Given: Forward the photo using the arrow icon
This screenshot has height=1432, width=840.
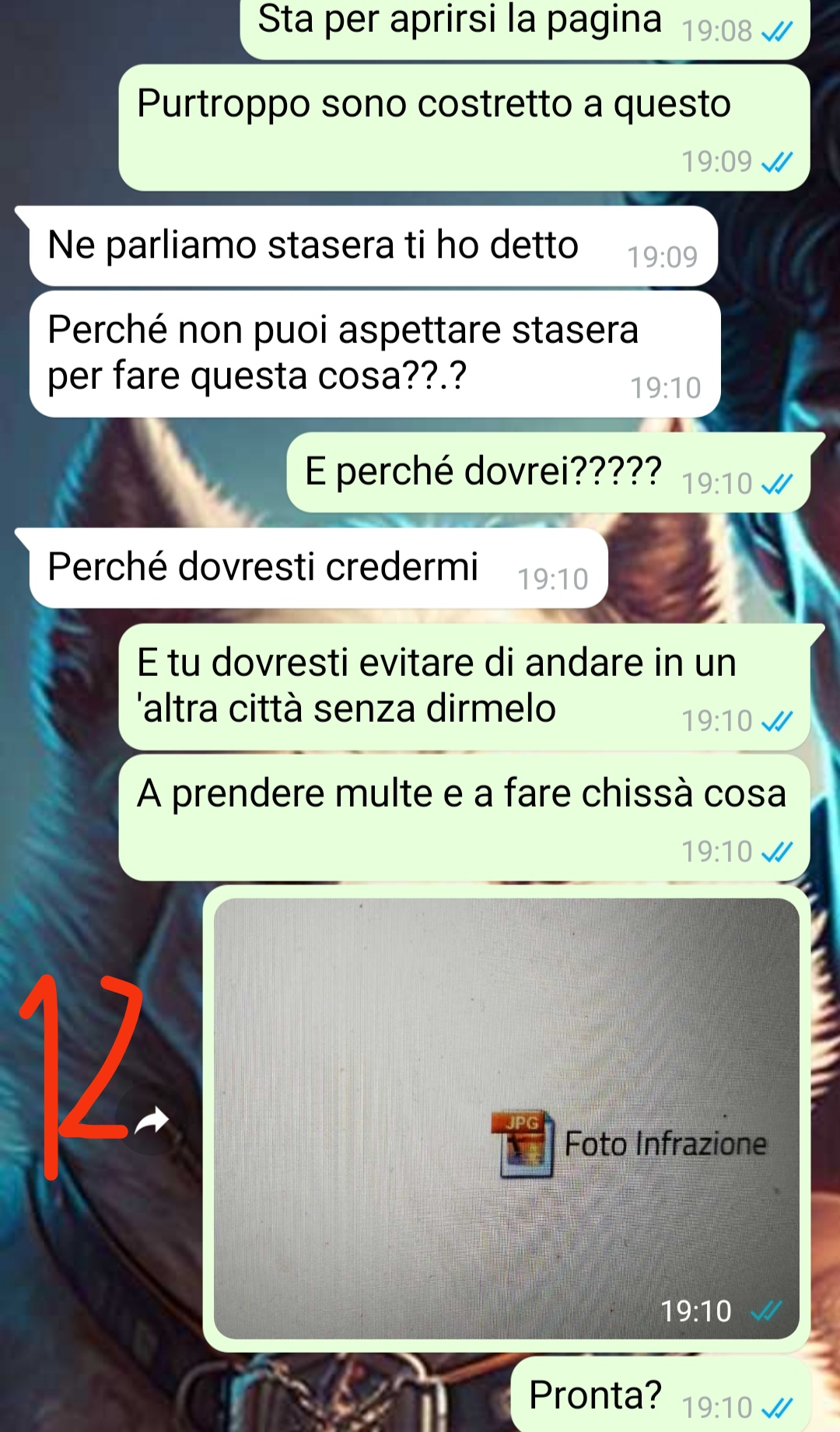Looking at the screenshot, I should pos(152,1121).
